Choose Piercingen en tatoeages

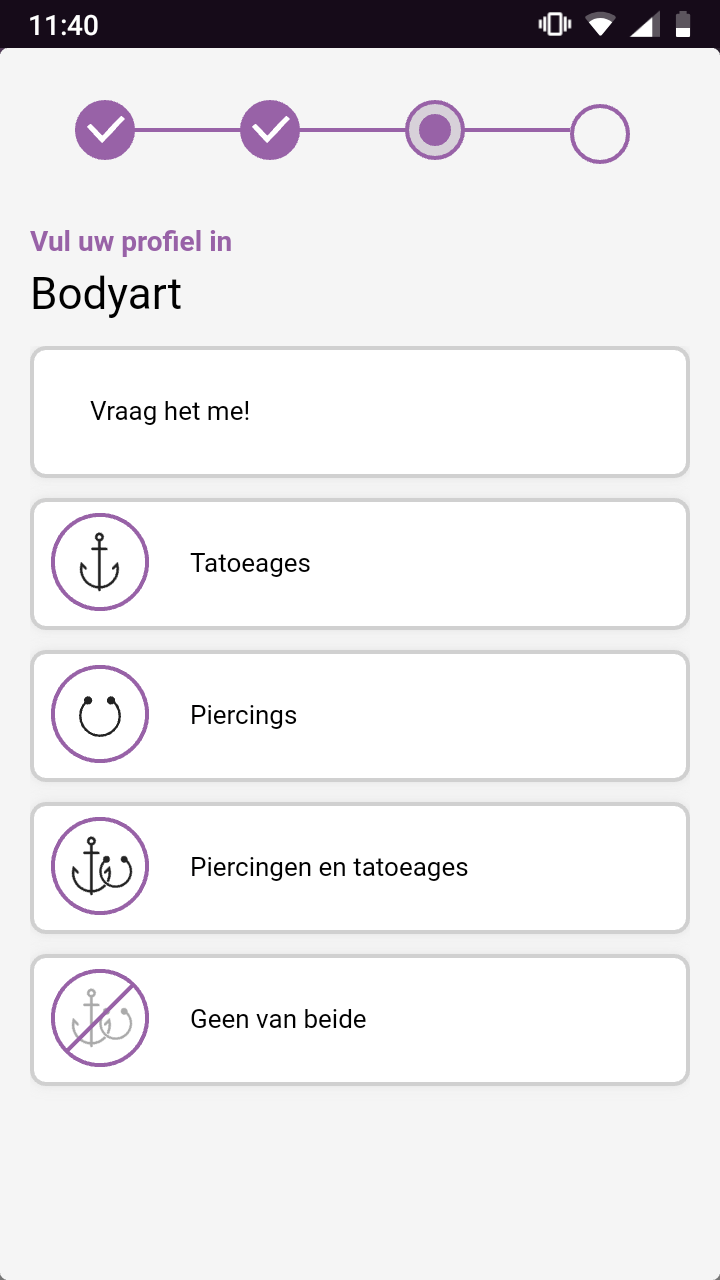pos(360,867)
